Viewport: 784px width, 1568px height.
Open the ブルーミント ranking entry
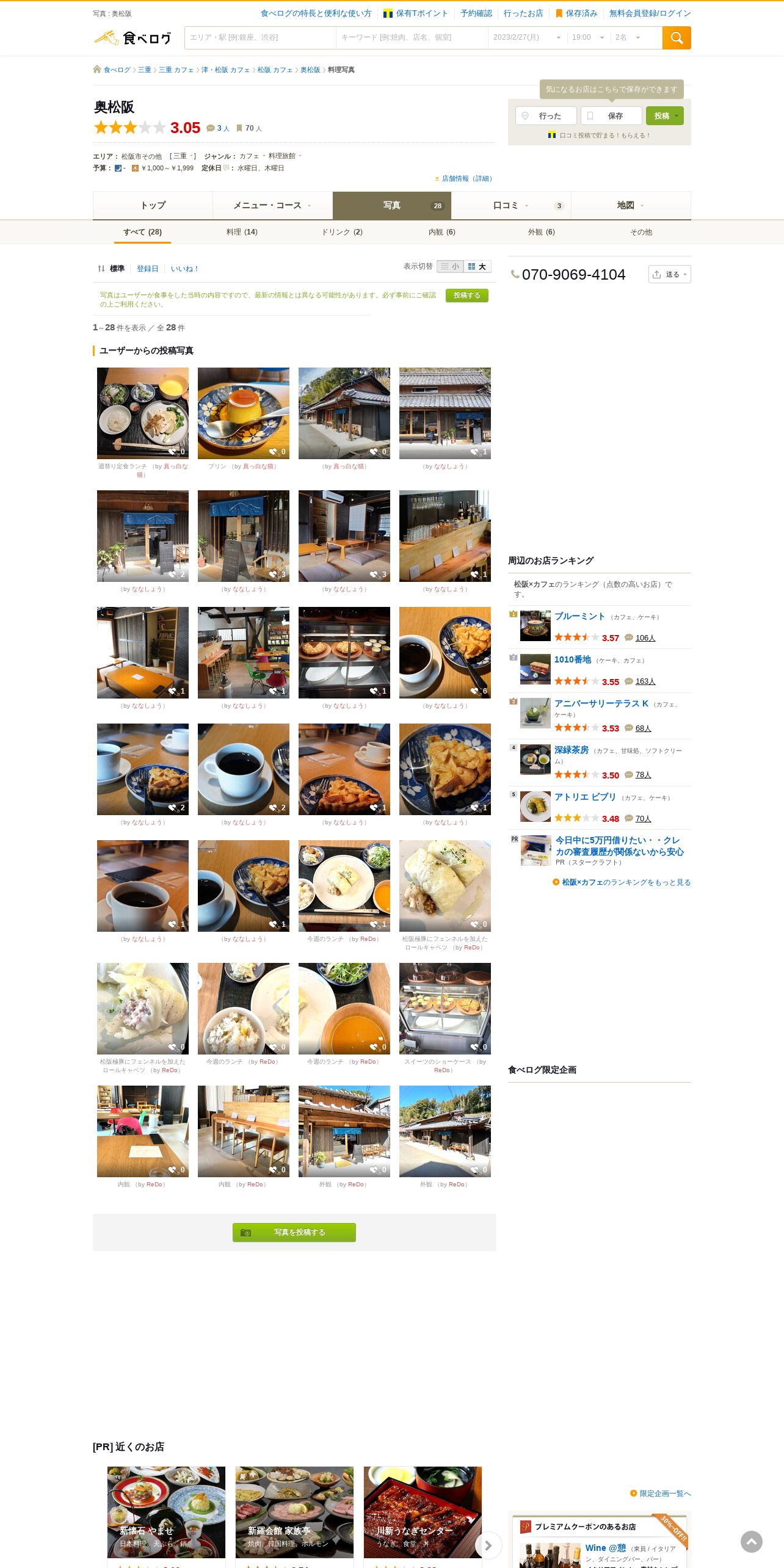tap(579, 617)
